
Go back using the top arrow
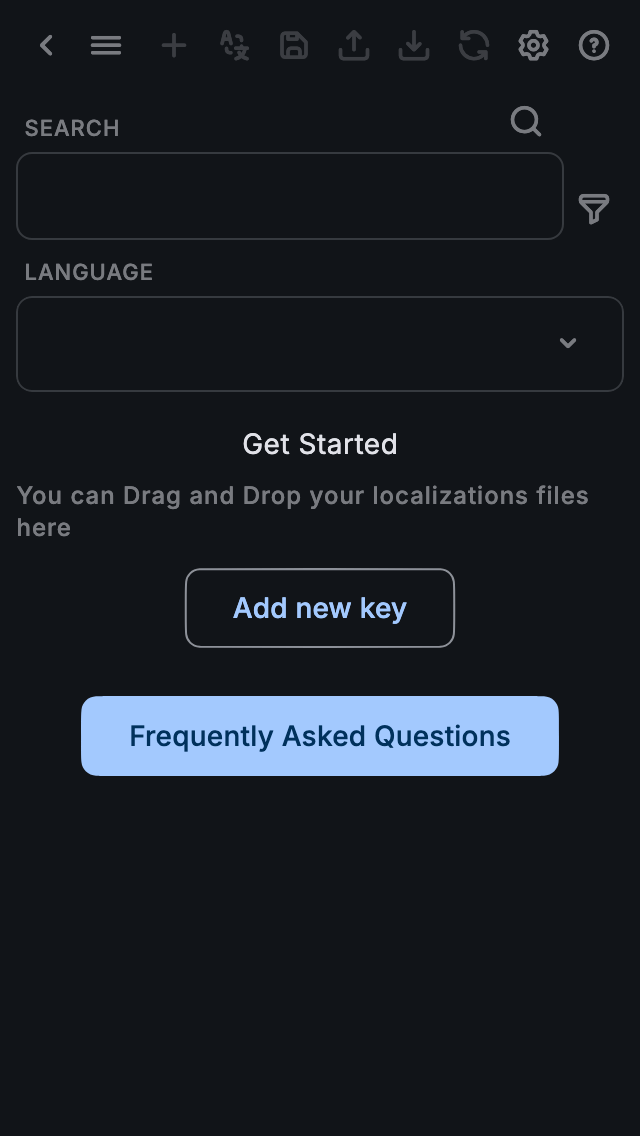point(46,45)
